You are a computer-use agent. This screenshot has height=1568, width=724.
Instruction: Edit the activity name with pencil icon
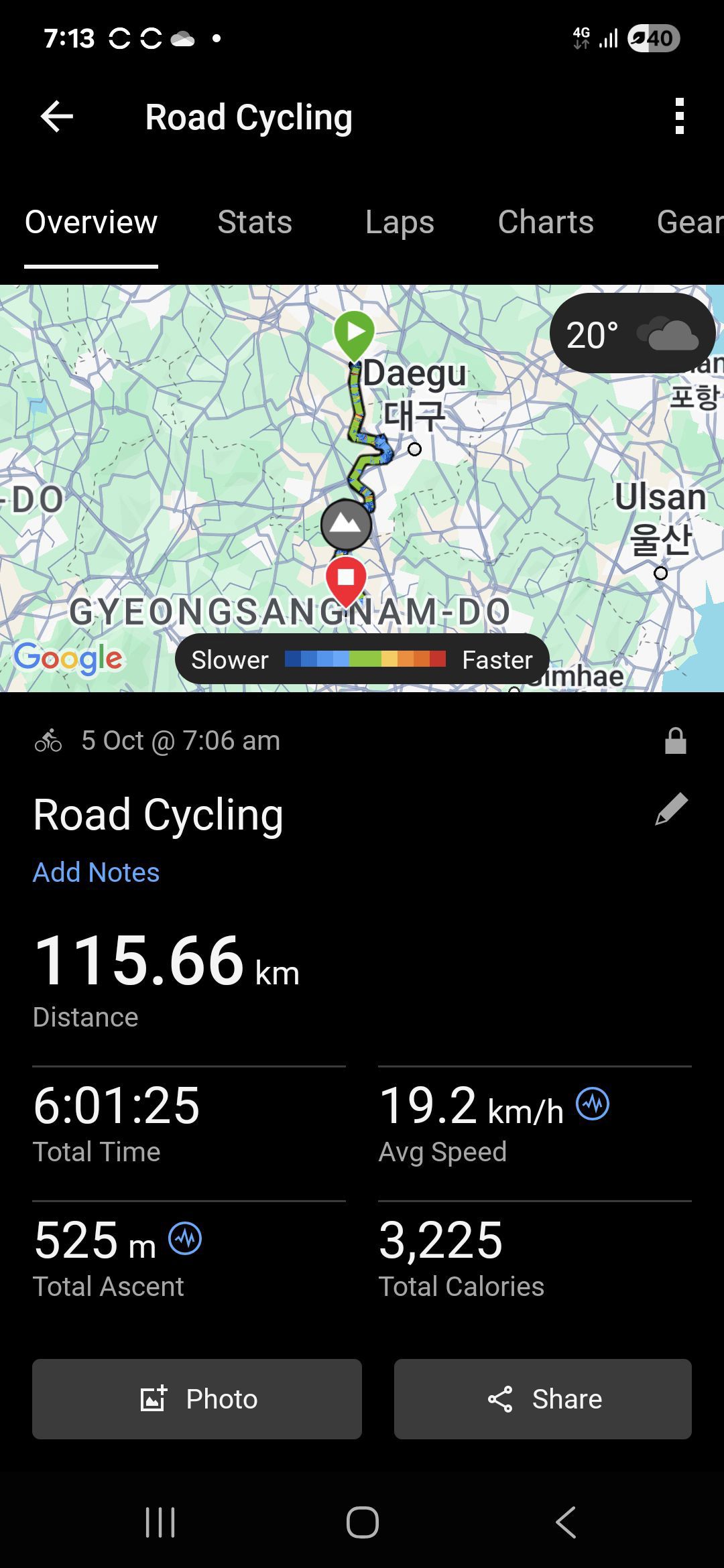point(671,809)
